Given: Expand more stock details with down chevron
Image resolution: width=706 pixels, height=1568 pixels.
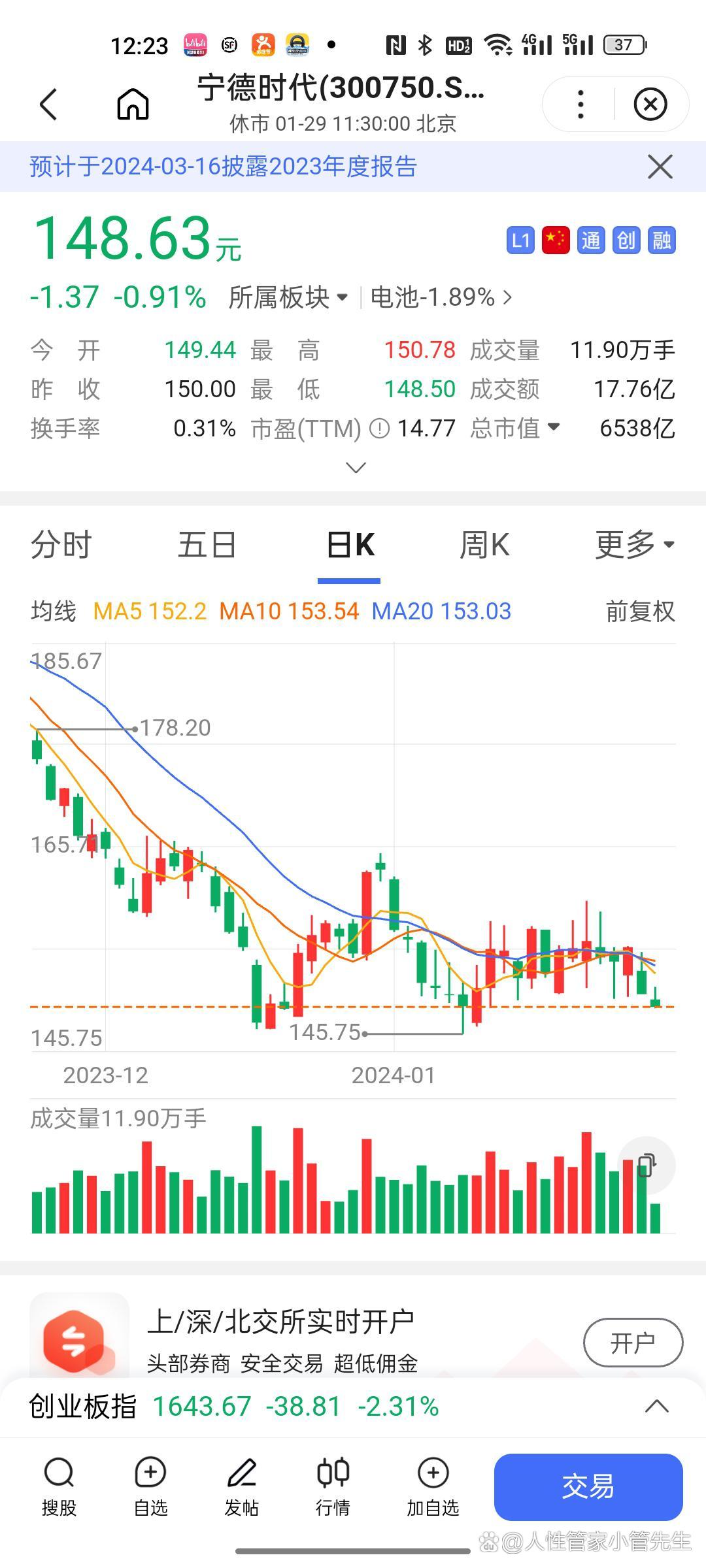Looking at the screenshot, I should (x=355, y=468).
